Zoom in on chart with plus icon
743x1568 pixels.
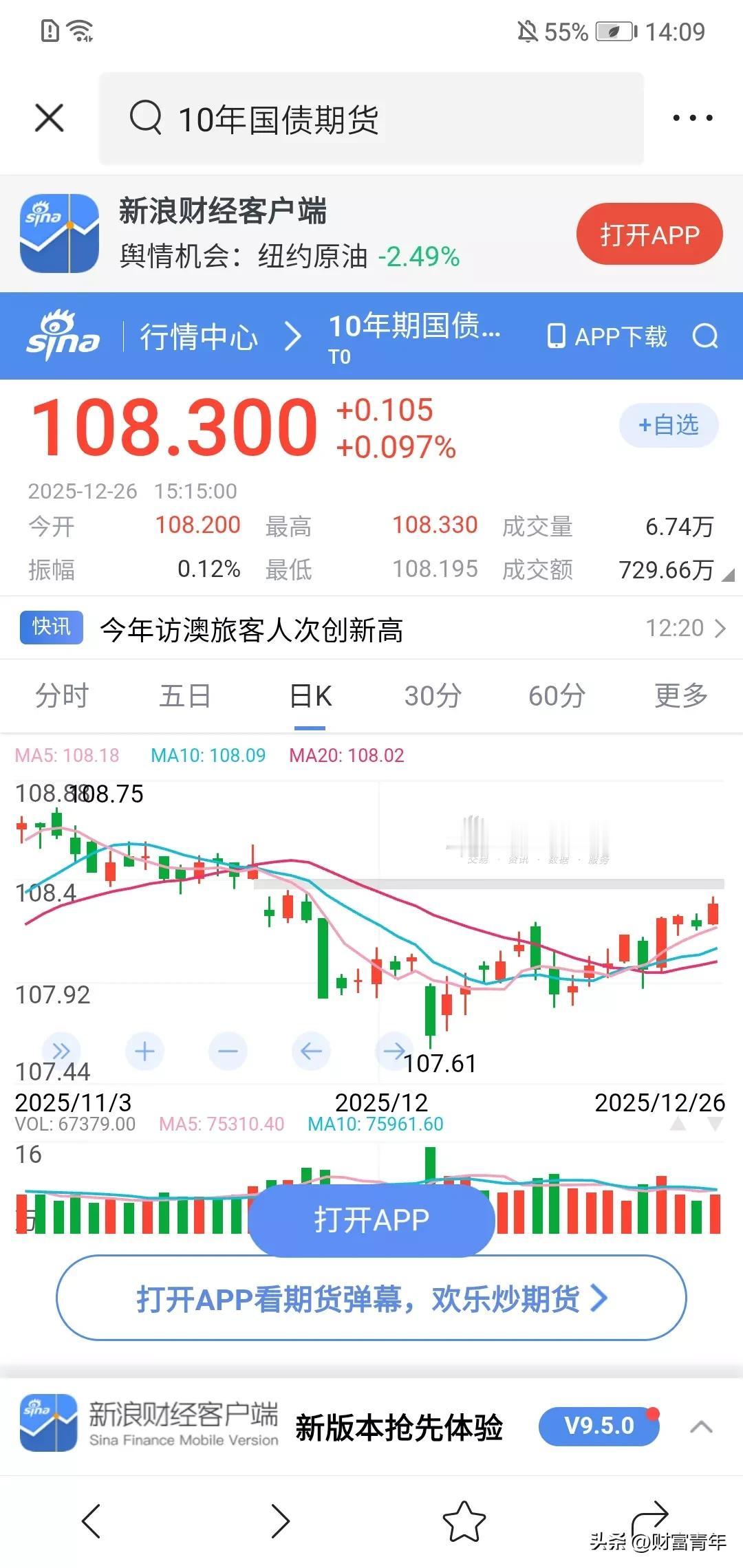point(144,1051)
